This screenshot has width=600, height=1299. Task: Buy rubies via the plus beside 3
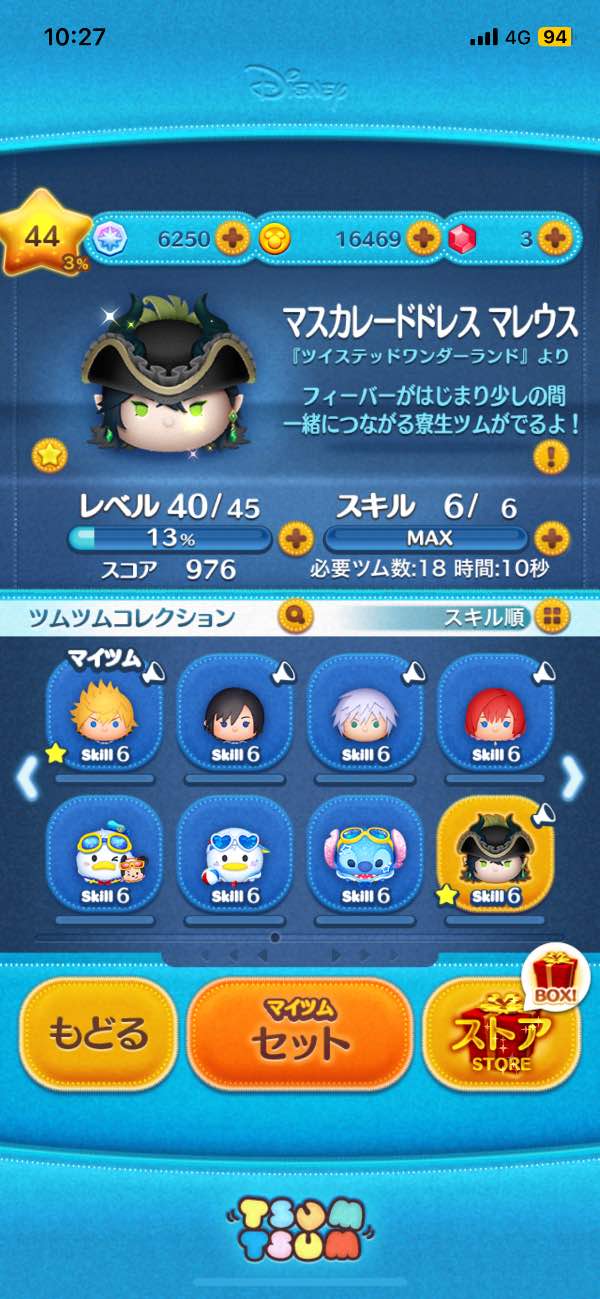click(x=553, y=239)
